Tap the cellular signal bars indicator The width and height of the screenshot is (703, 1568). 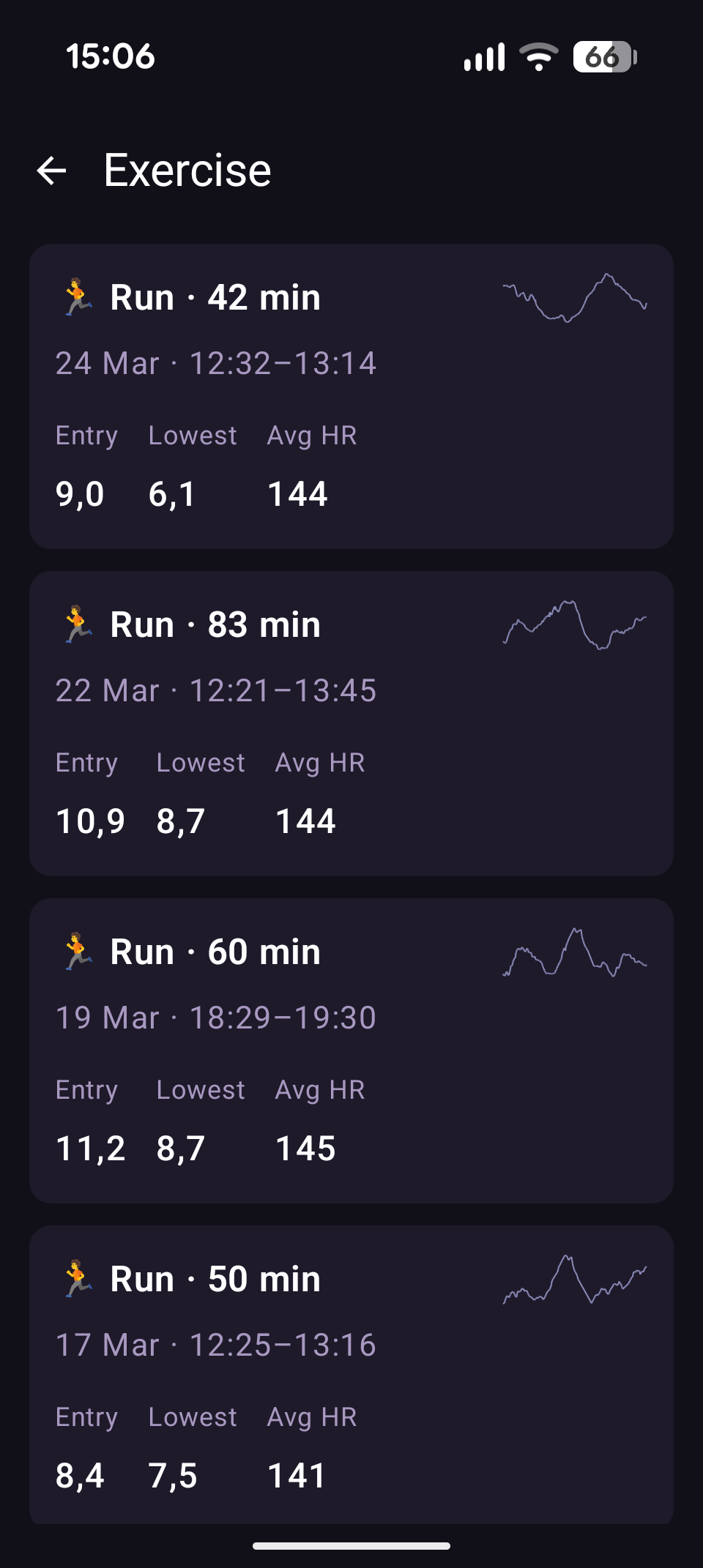484,58
